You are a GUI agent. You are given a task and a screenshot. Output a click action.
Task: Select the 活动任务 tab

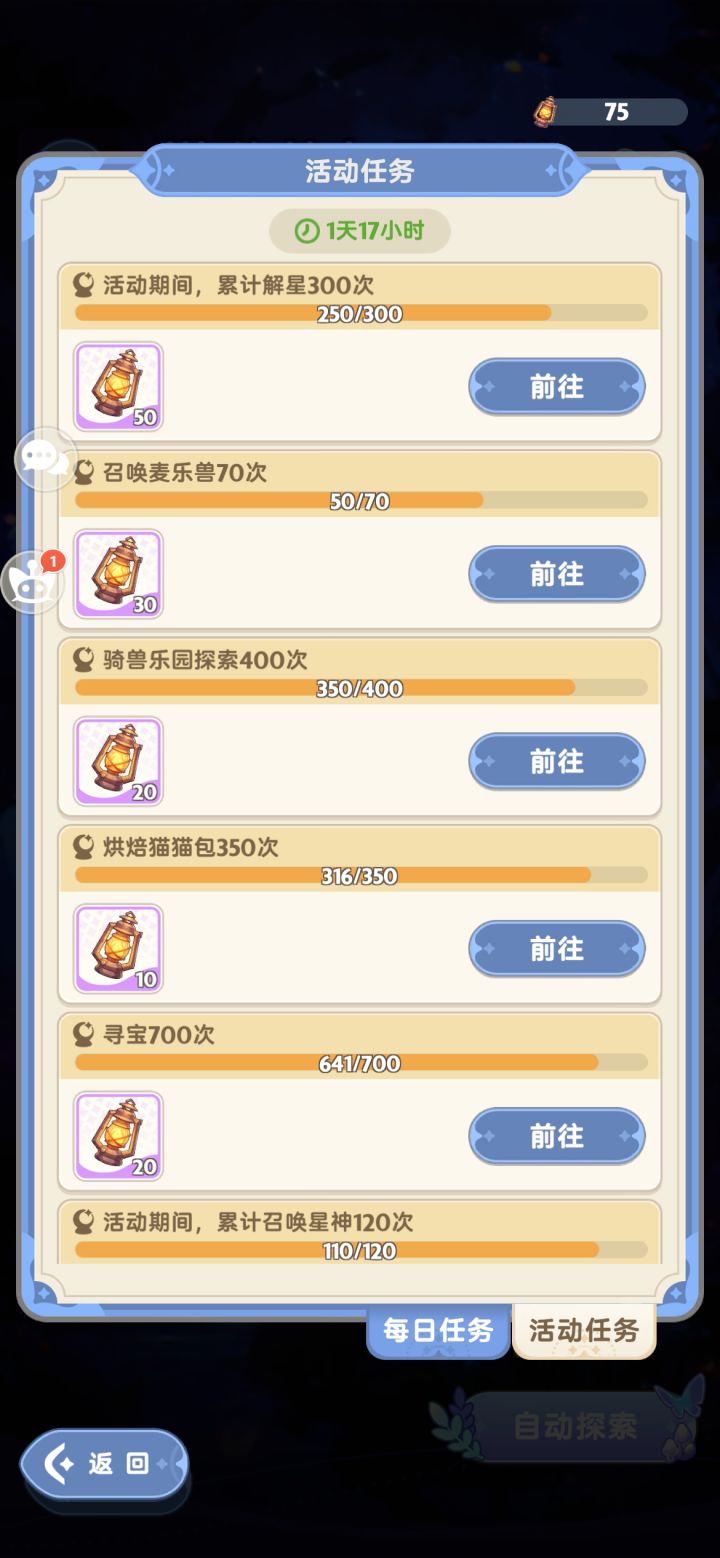(x=584, y=1331)
